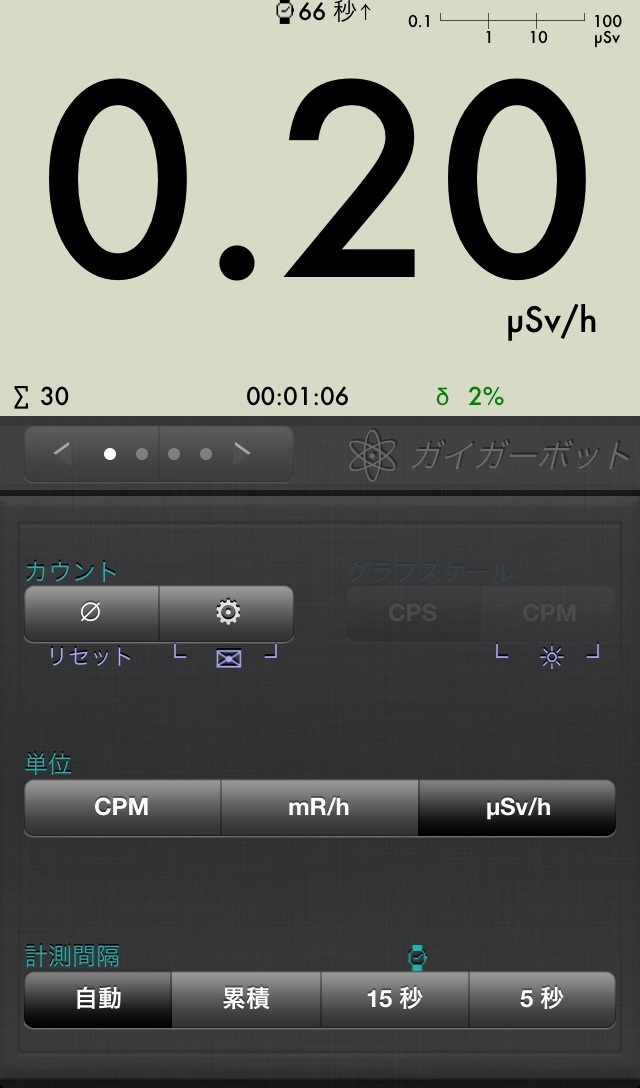Select CPS graph scale
The image size is (640, 1088).
click(413, 613)
